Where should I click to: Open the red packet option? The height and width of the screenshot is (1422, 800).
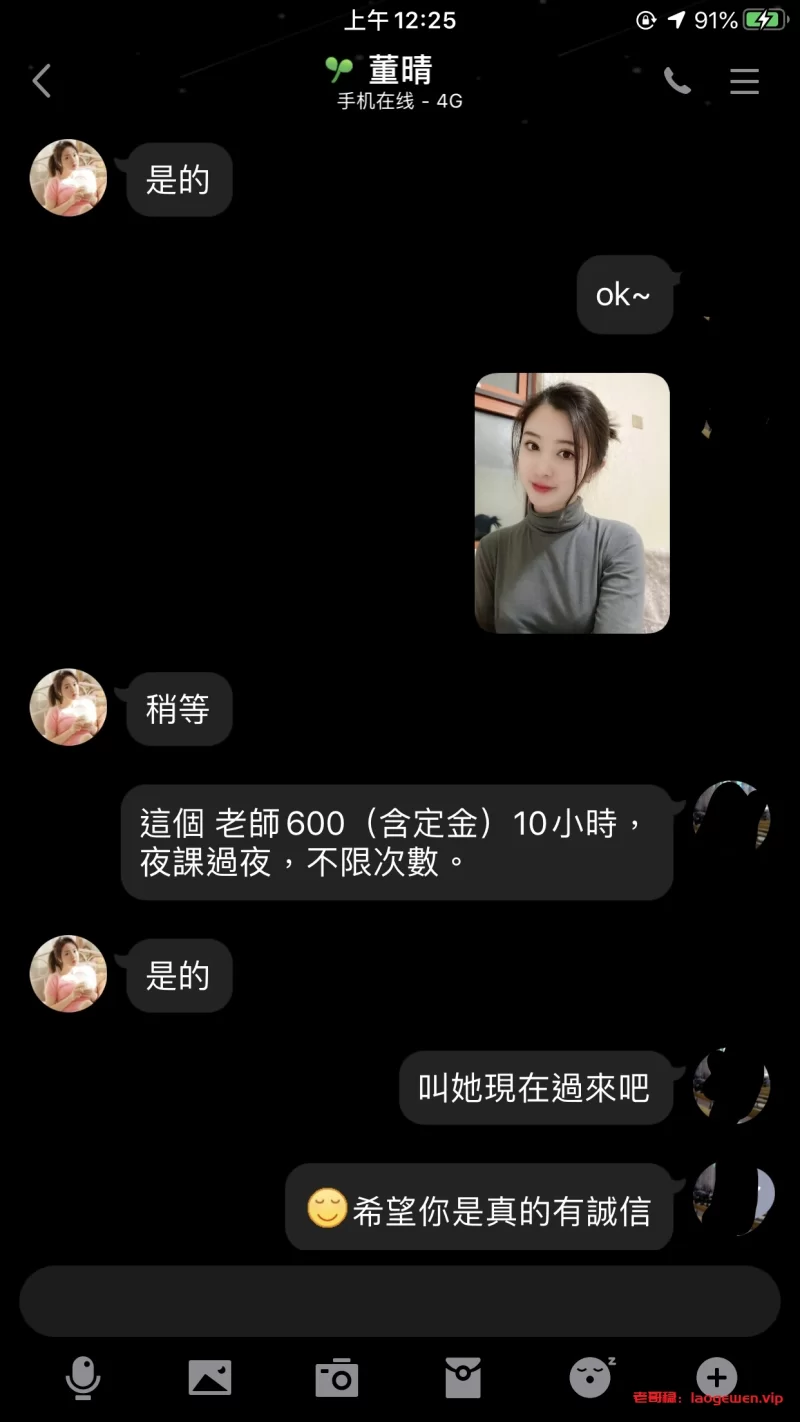(x=463, y=1378)
